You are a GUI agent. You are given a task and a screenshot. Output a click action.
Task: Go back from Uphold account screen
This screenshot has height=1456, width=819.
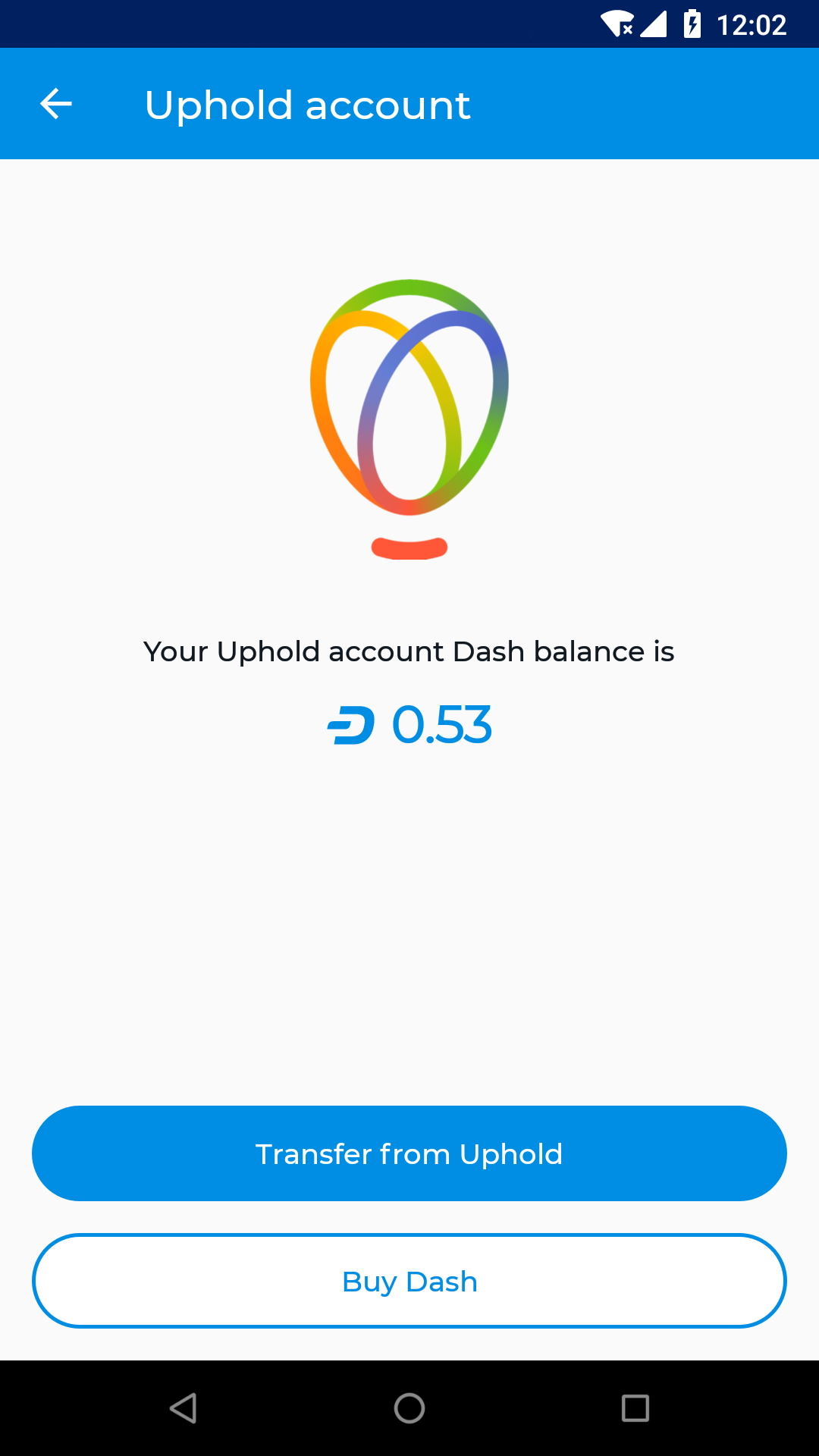(x=56, y=104)
